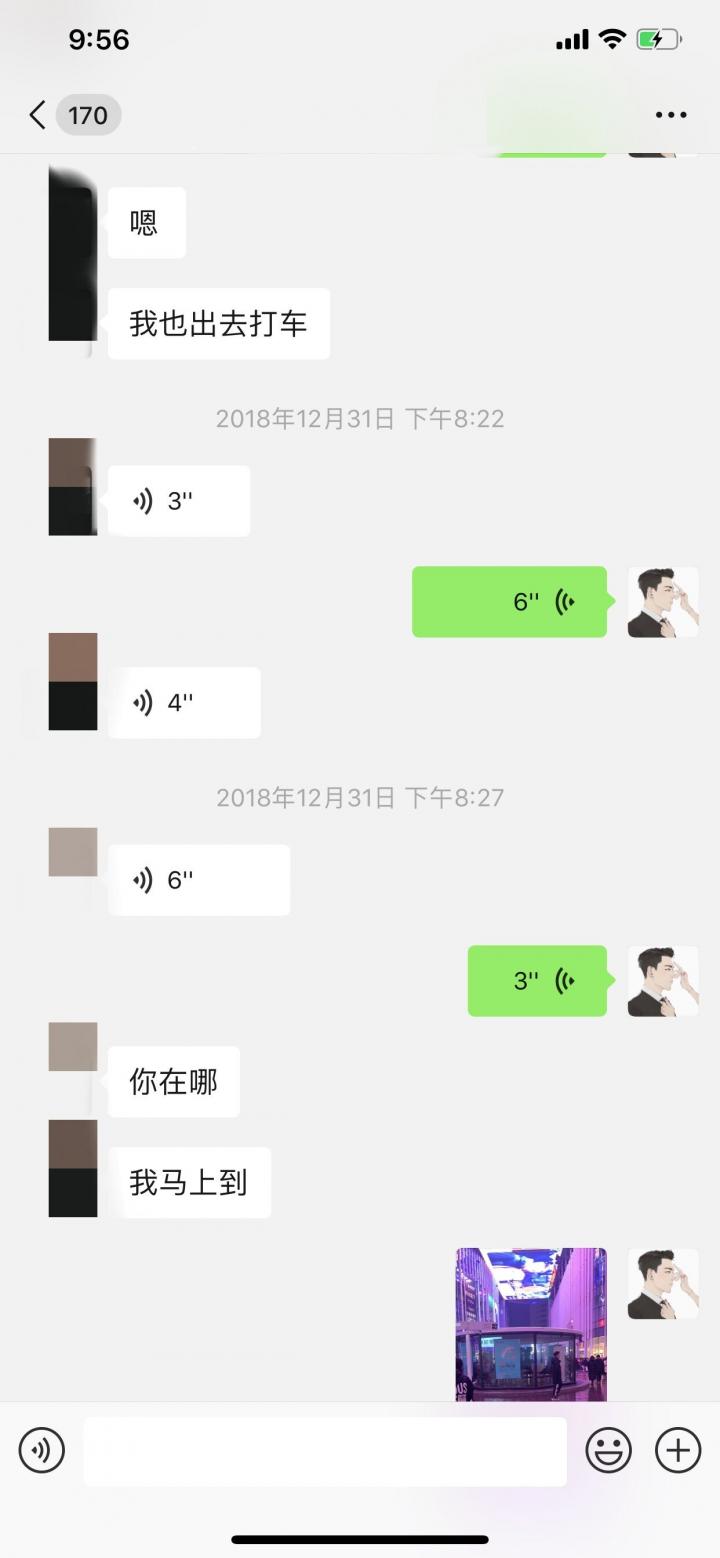Tap the unread count badge showing 170
The width and height of the screenshot is (720, 1558).
tap(88, 114)
